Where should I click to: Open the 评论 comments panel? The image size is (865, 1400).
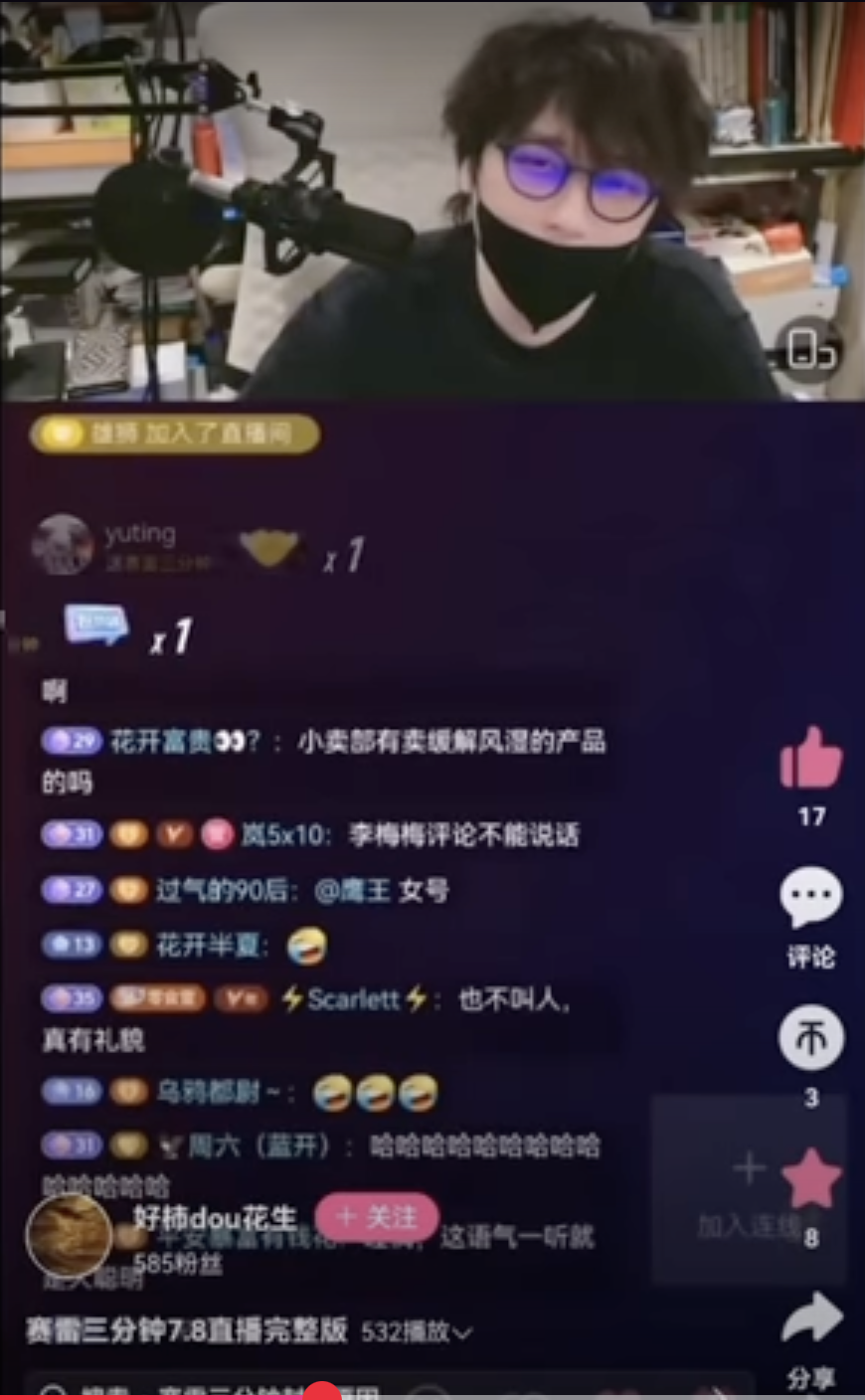pyautogui.click(x=810, y=898)
